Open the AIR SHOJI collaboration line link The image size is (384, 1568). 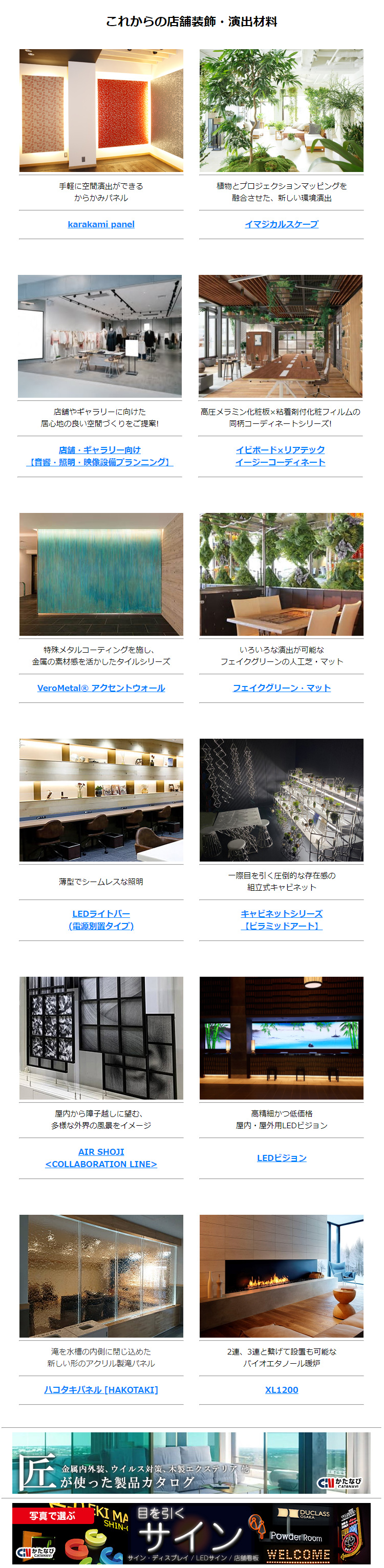[x=101, y=1157]
